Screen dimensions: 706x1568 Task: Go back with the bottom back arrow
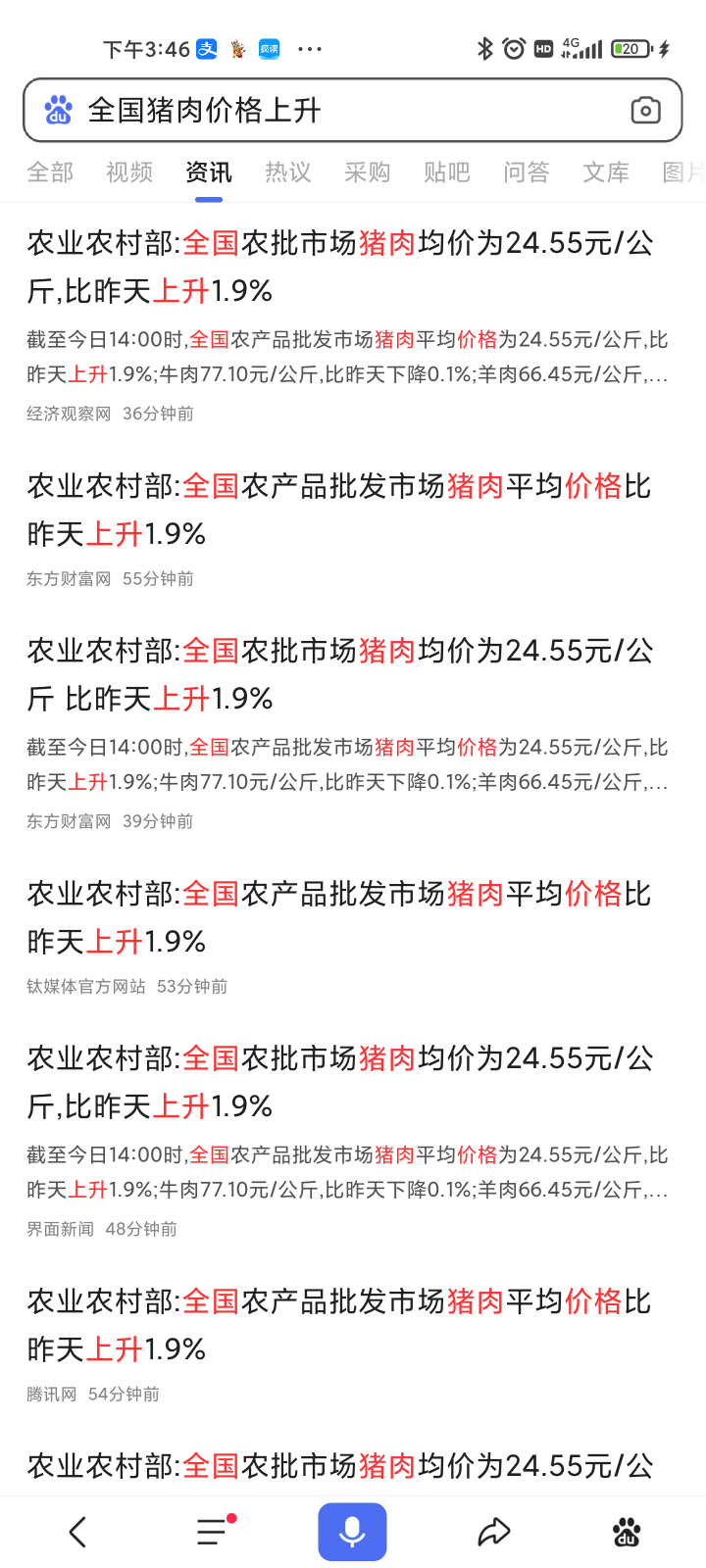[x=78, y=1532]
